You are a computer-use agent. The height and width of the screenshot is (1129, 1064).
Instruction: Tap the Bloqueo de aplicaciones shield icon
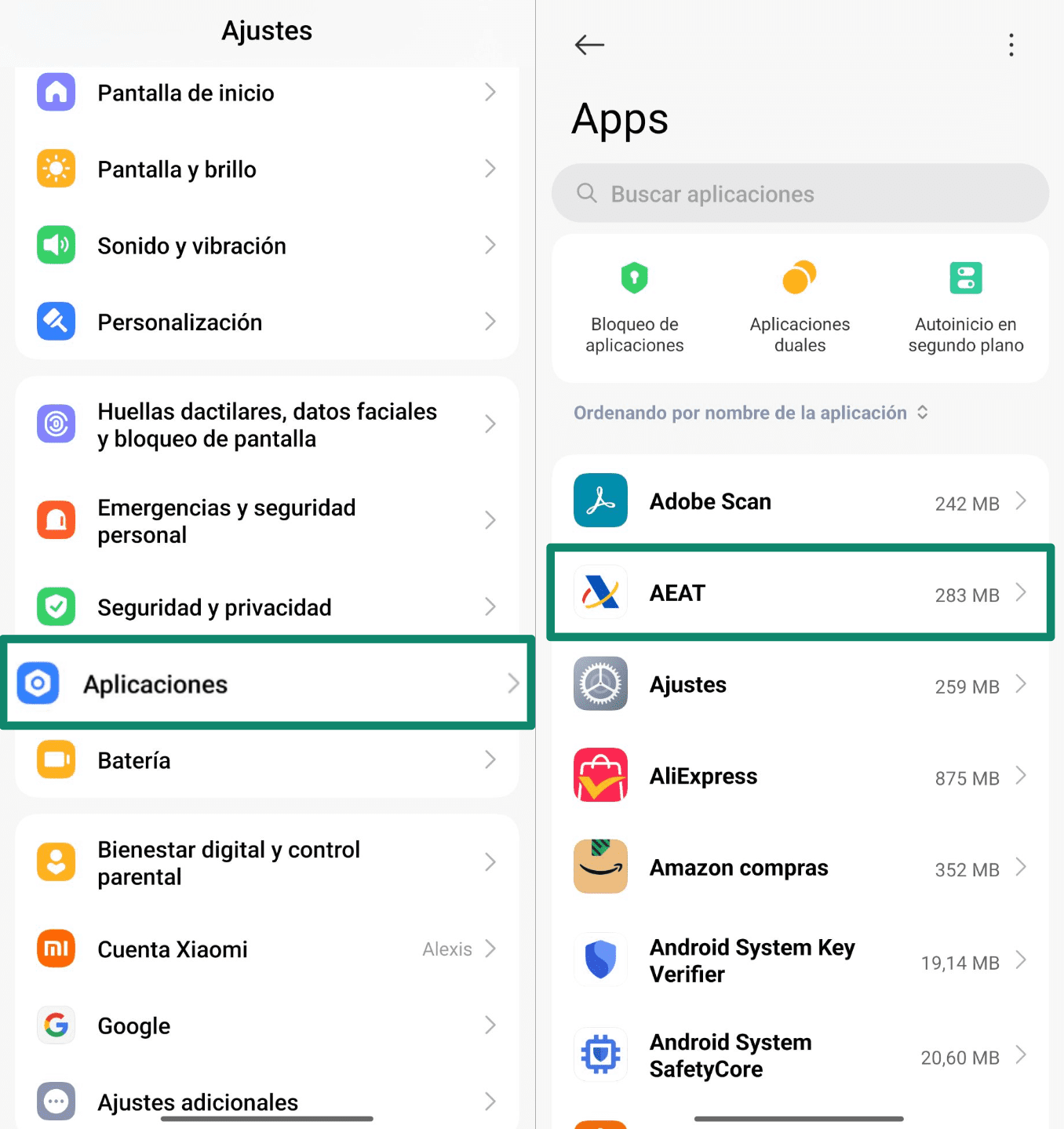pyautogui.click(x=634, y=277)
